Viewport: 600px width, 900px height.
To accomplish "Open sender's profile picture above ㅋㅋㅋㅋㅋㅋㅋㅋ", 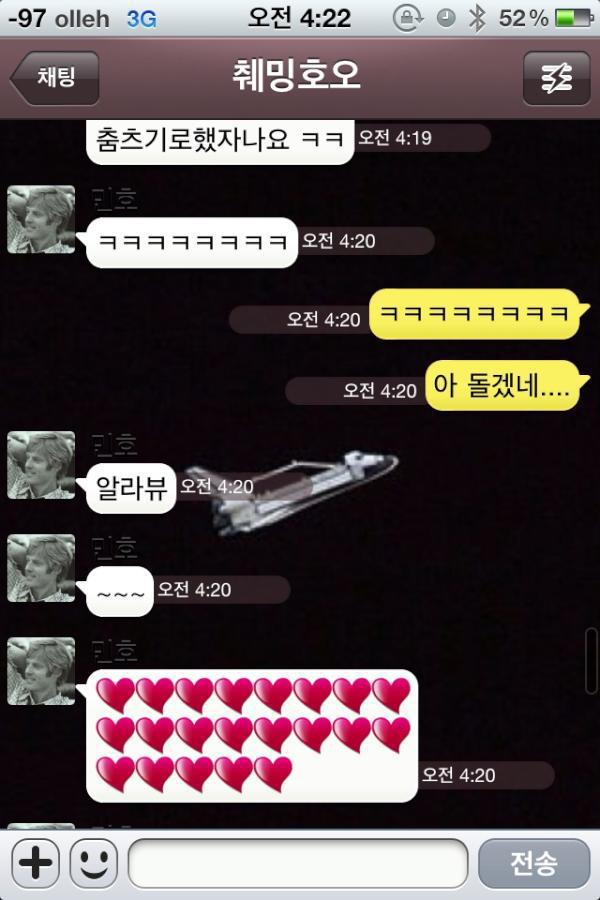I will click(x=41, y=219).
